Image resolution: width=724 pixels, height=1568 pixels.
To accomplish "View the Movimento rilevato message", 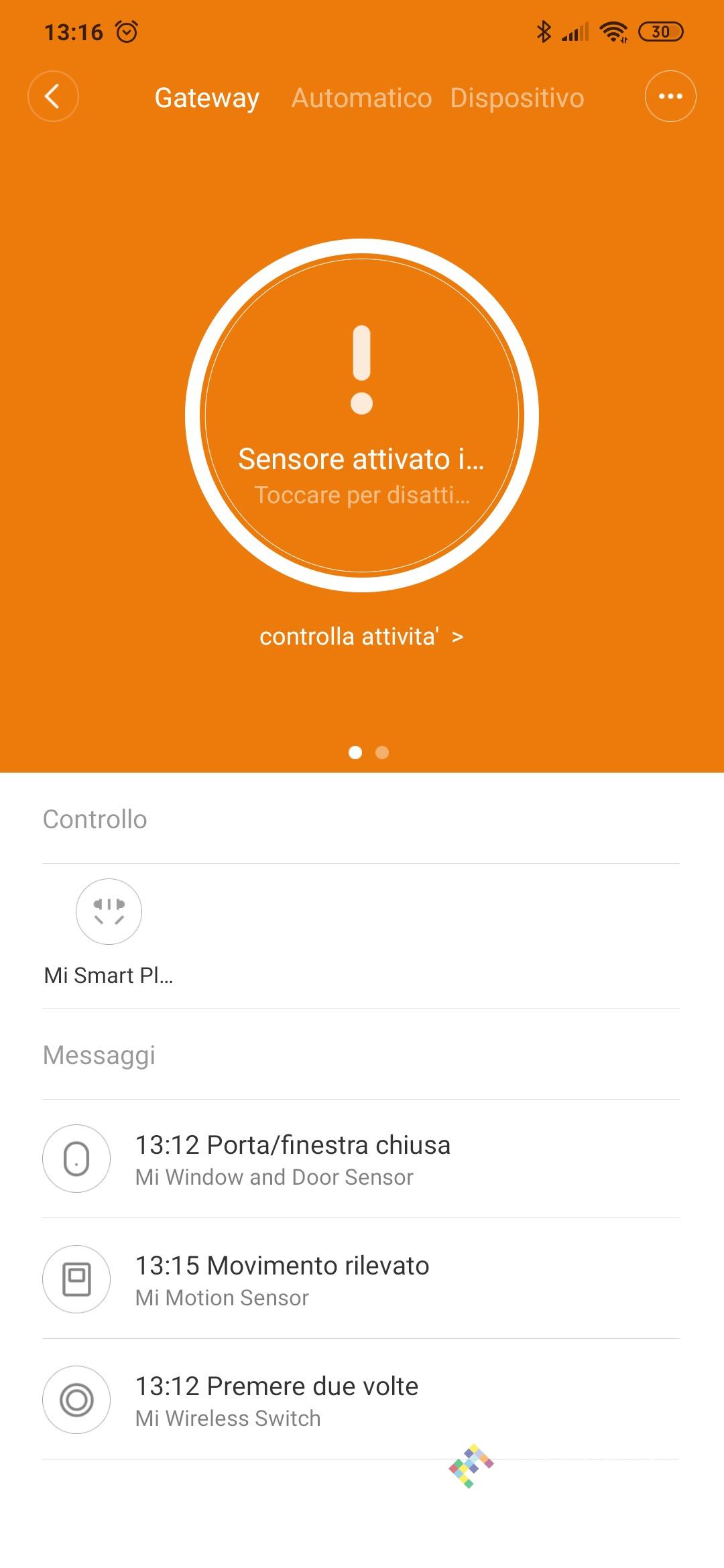I will 361,1280.
